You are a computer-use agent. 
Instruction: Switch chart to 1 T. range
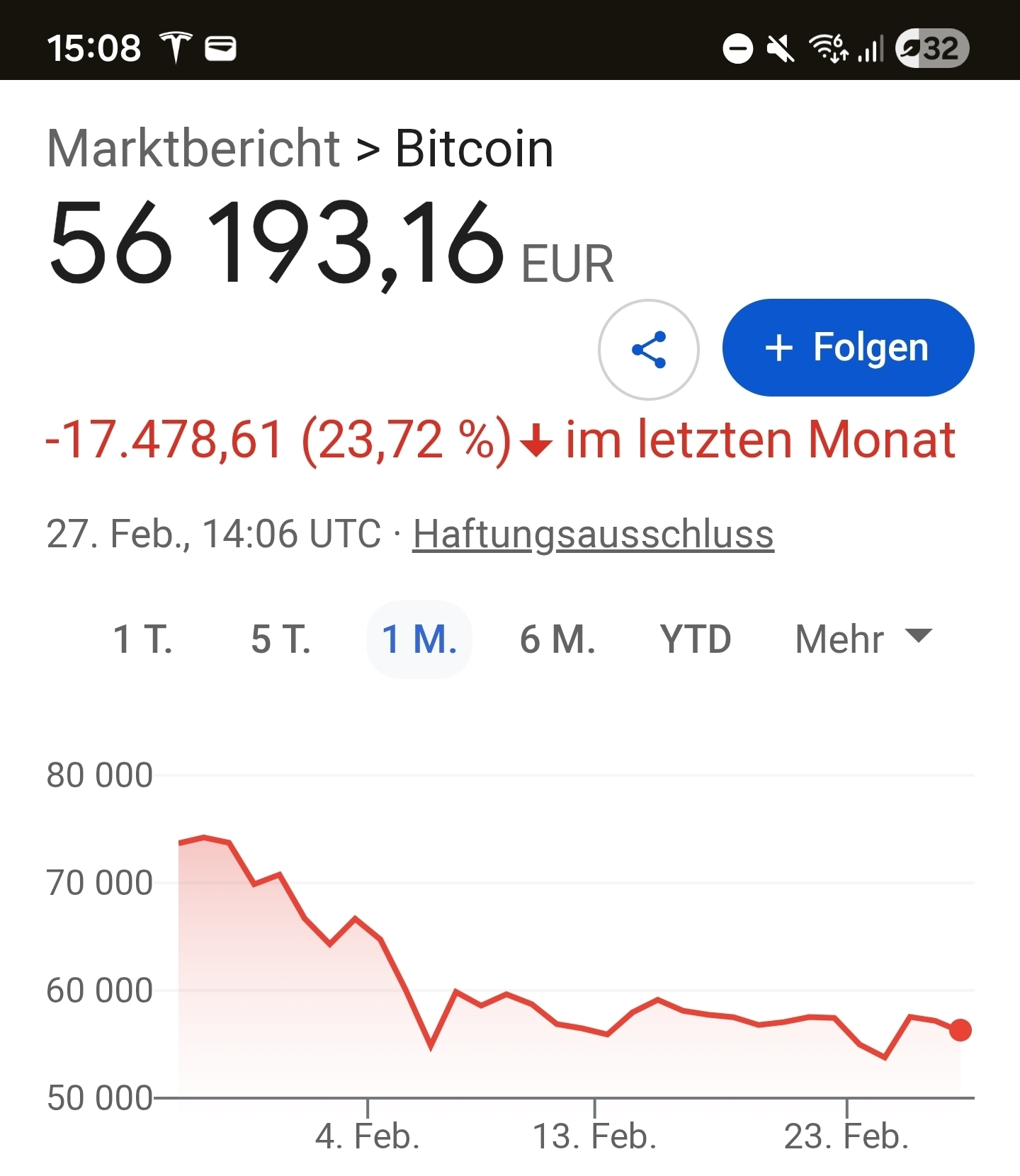[x=142, y=639]
